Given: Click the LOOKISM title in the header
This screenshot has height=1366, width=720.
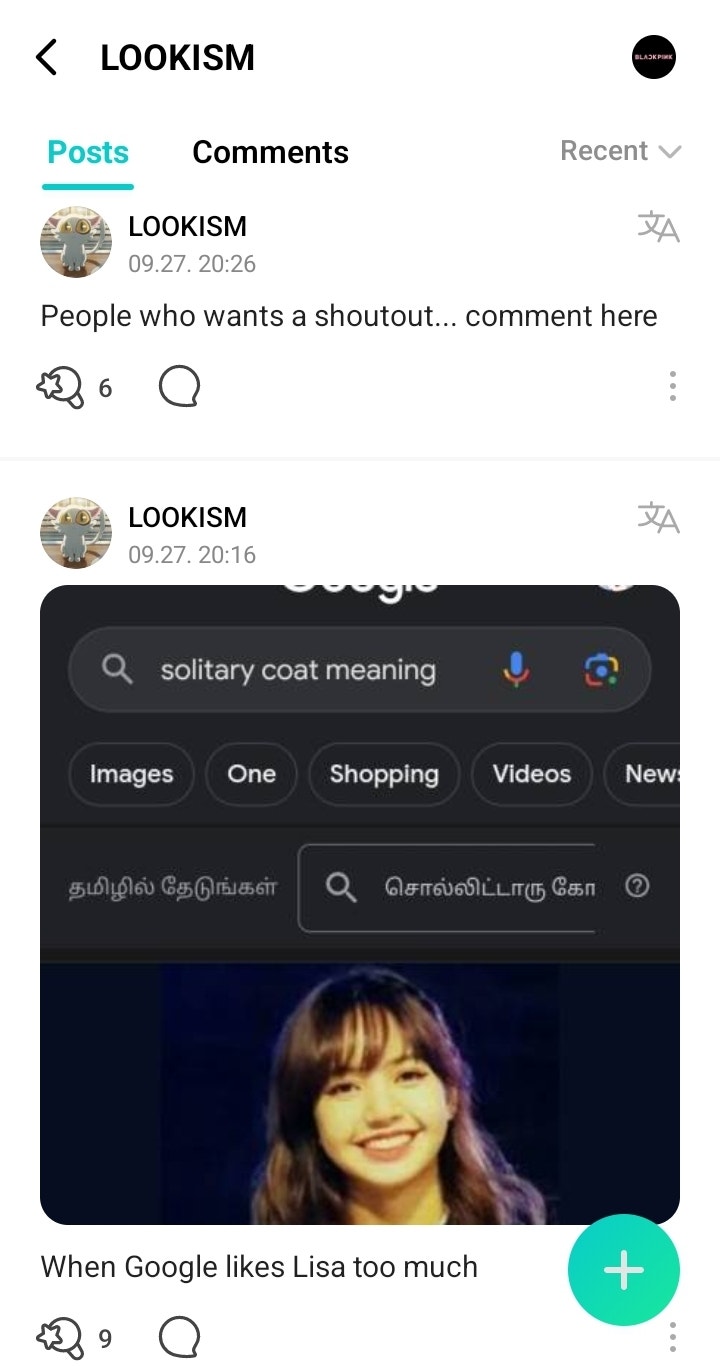Looking at the screenshot, I should [x=176, y=57].
